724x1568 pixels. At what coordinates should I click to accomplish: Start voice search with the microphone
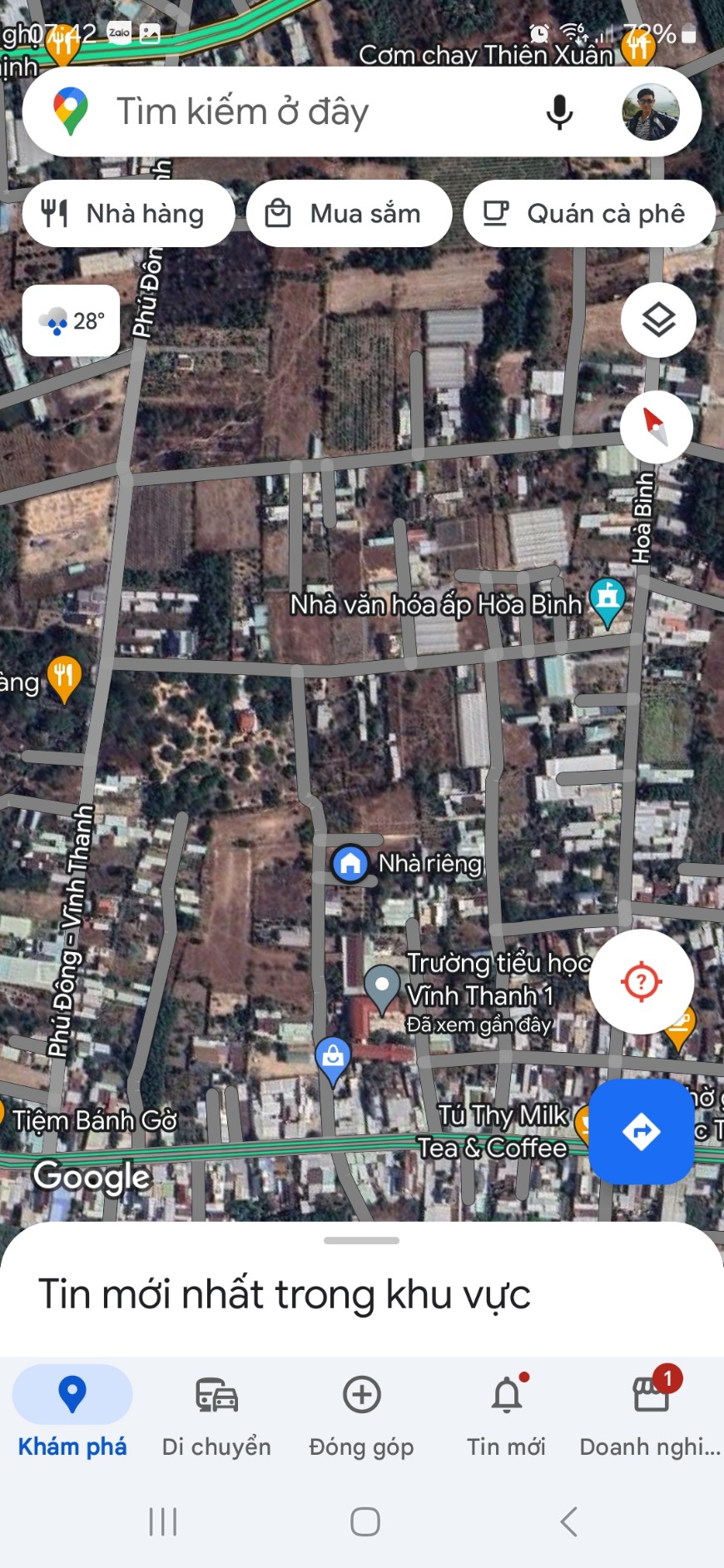click(559, 112)
